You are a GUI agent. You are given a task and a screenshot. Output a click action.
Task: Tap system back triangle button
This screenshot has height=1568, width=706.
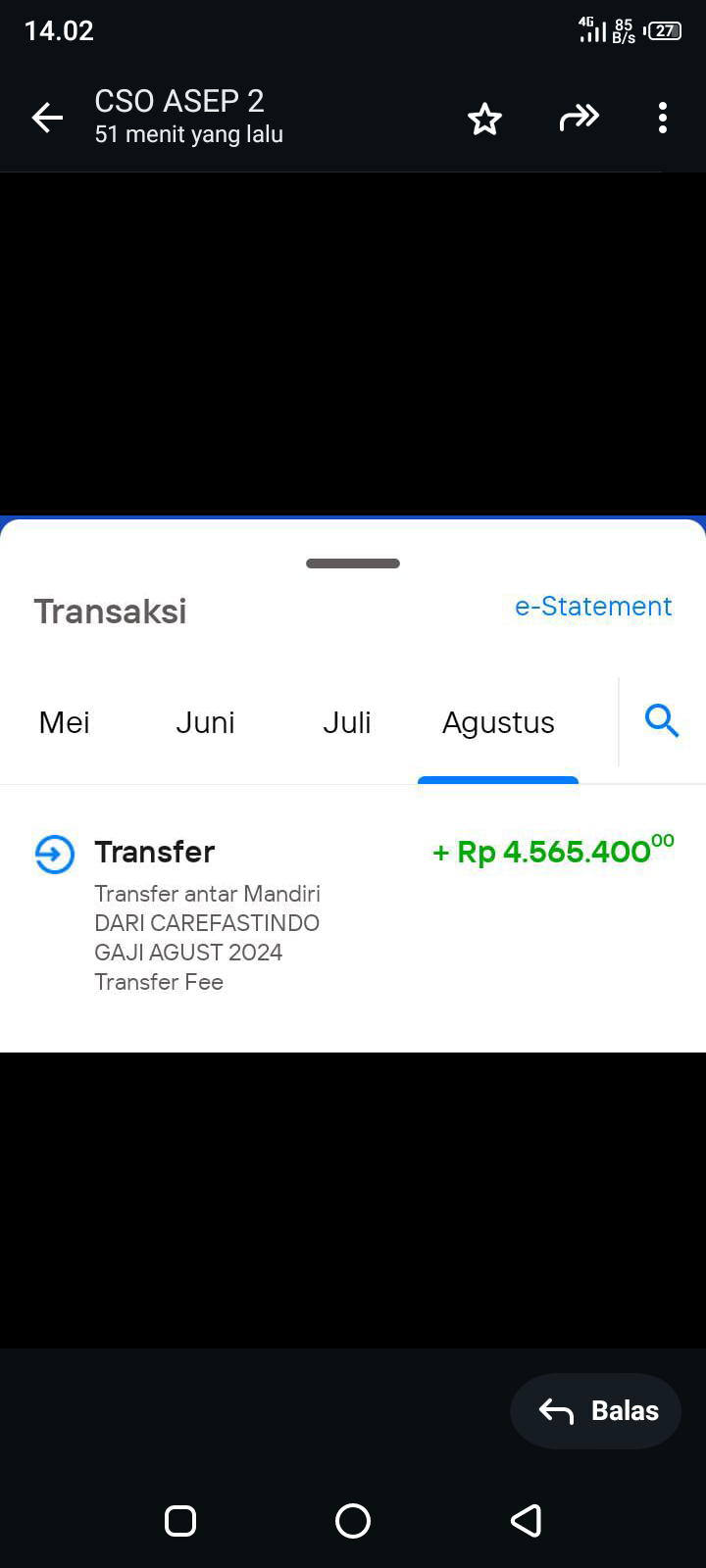[x=527, y=1520]
